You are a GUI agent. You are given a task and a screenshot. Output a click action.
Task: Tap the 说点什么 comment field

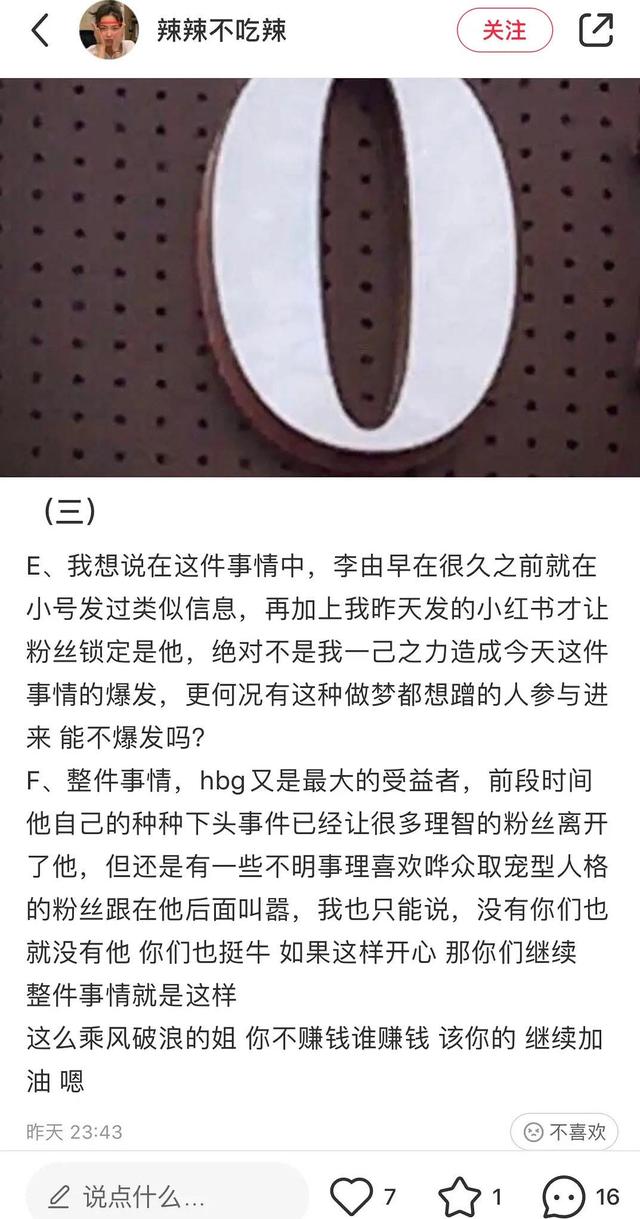[165, 1195]
